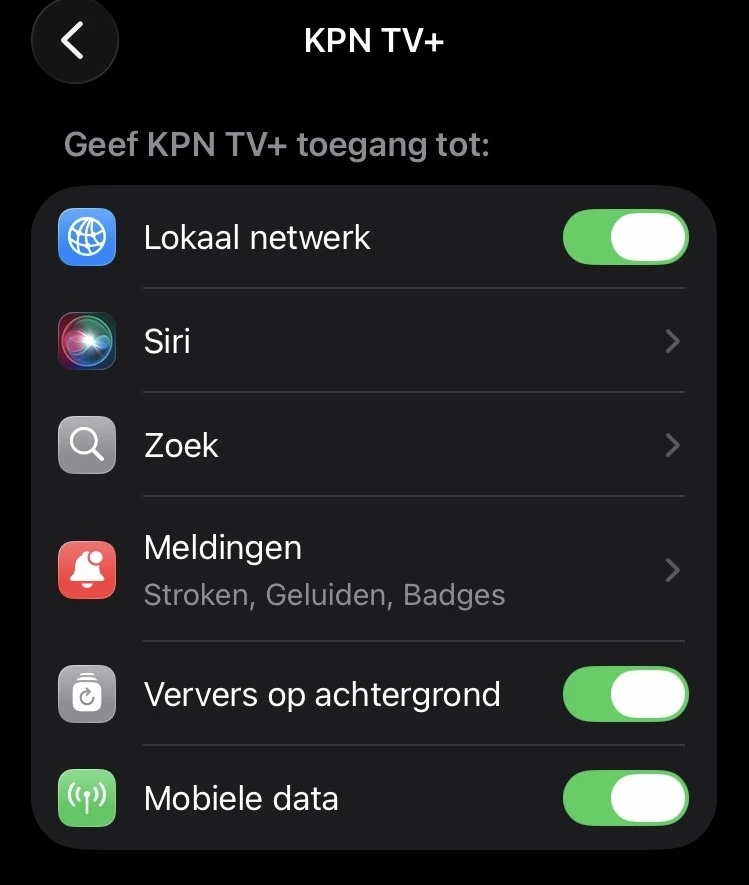Go back from KPN TV+ settings
Screen dimensions: 749x885
click(x=74, y=41)
